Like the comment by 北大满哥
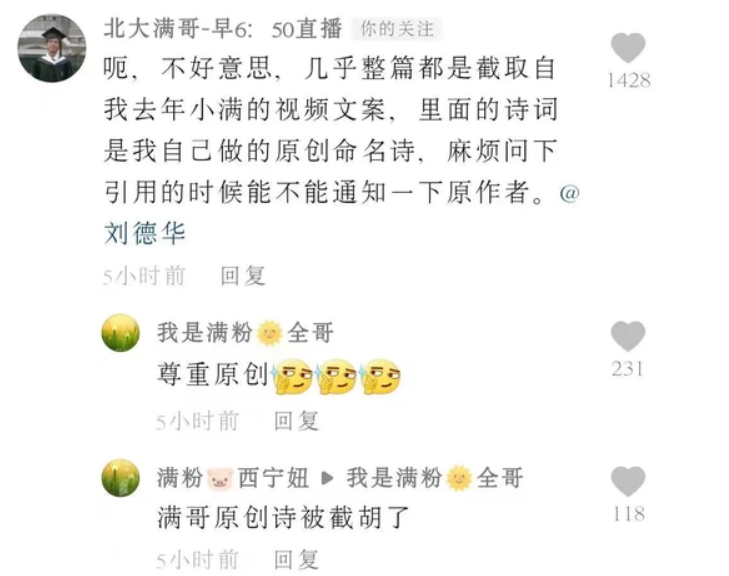This screenshot has width=729, height=576. click(628, 49)
